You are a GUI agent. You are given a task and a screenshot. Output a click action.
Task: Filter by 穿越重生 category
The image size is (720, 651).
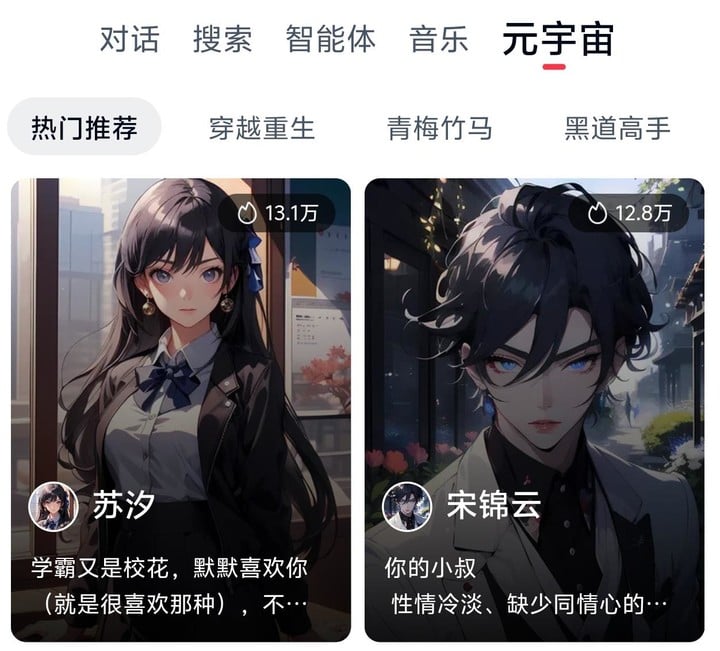(262, 128)
